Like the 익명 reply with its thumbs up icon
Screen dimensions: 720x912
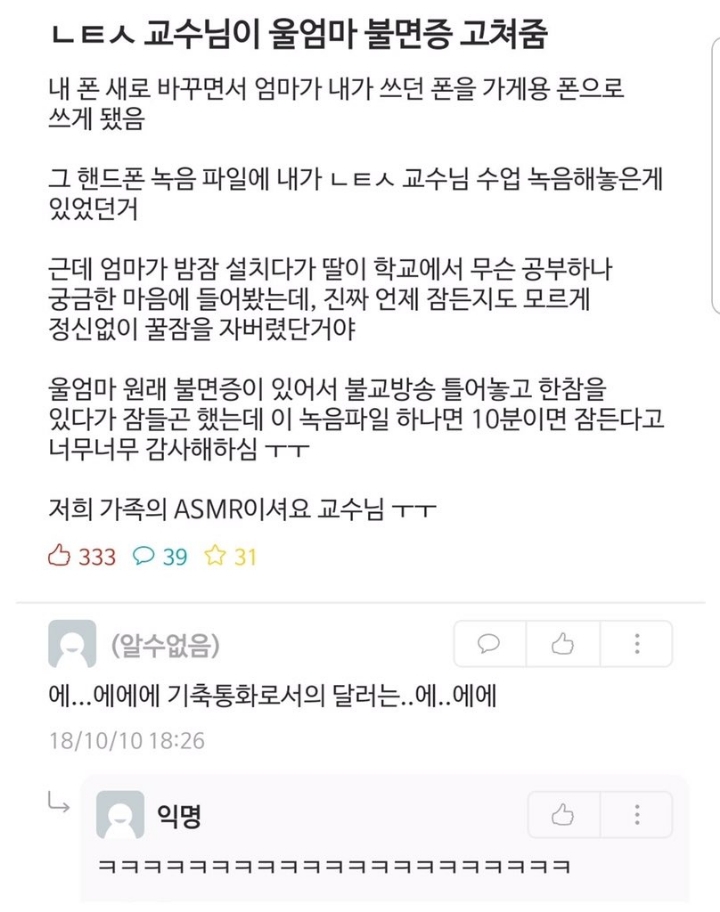(561, 815)
